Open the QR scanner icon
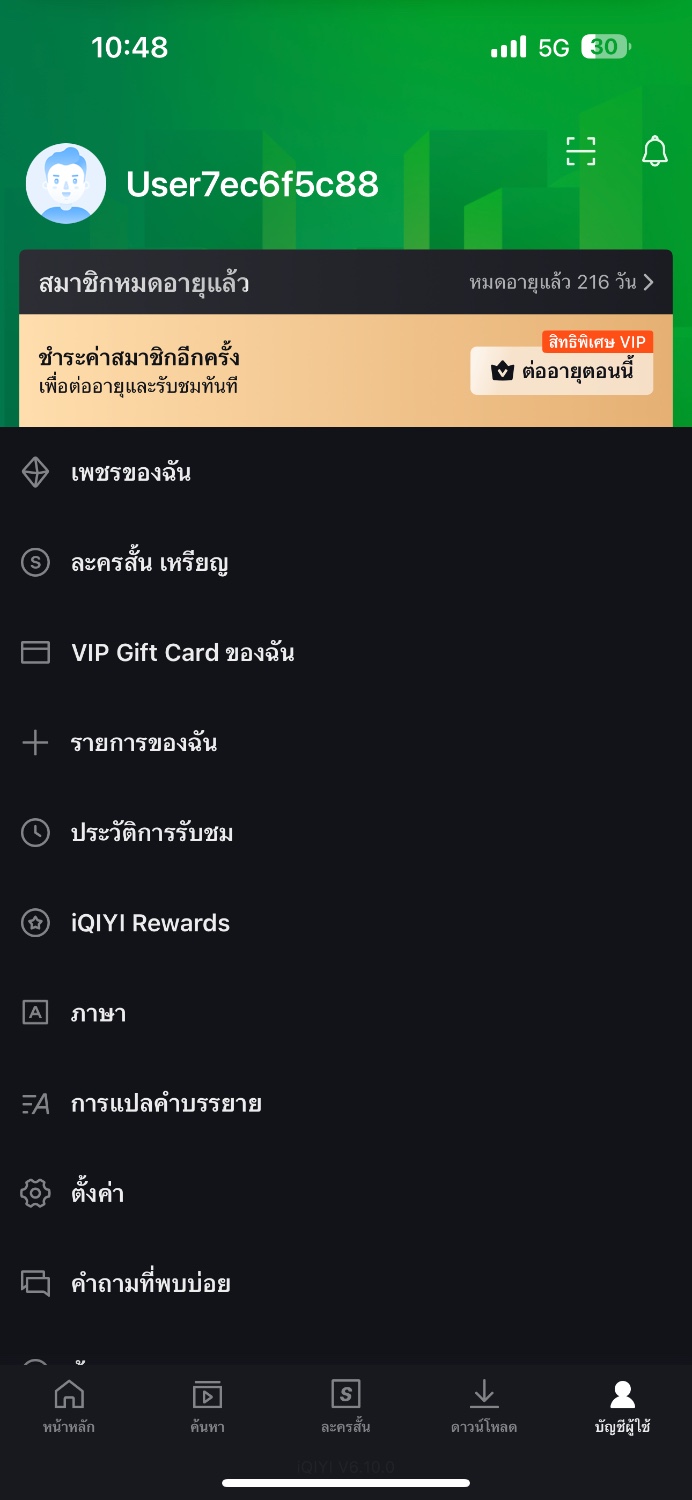Screen dimensions: 692x1500 pos(581,151)
